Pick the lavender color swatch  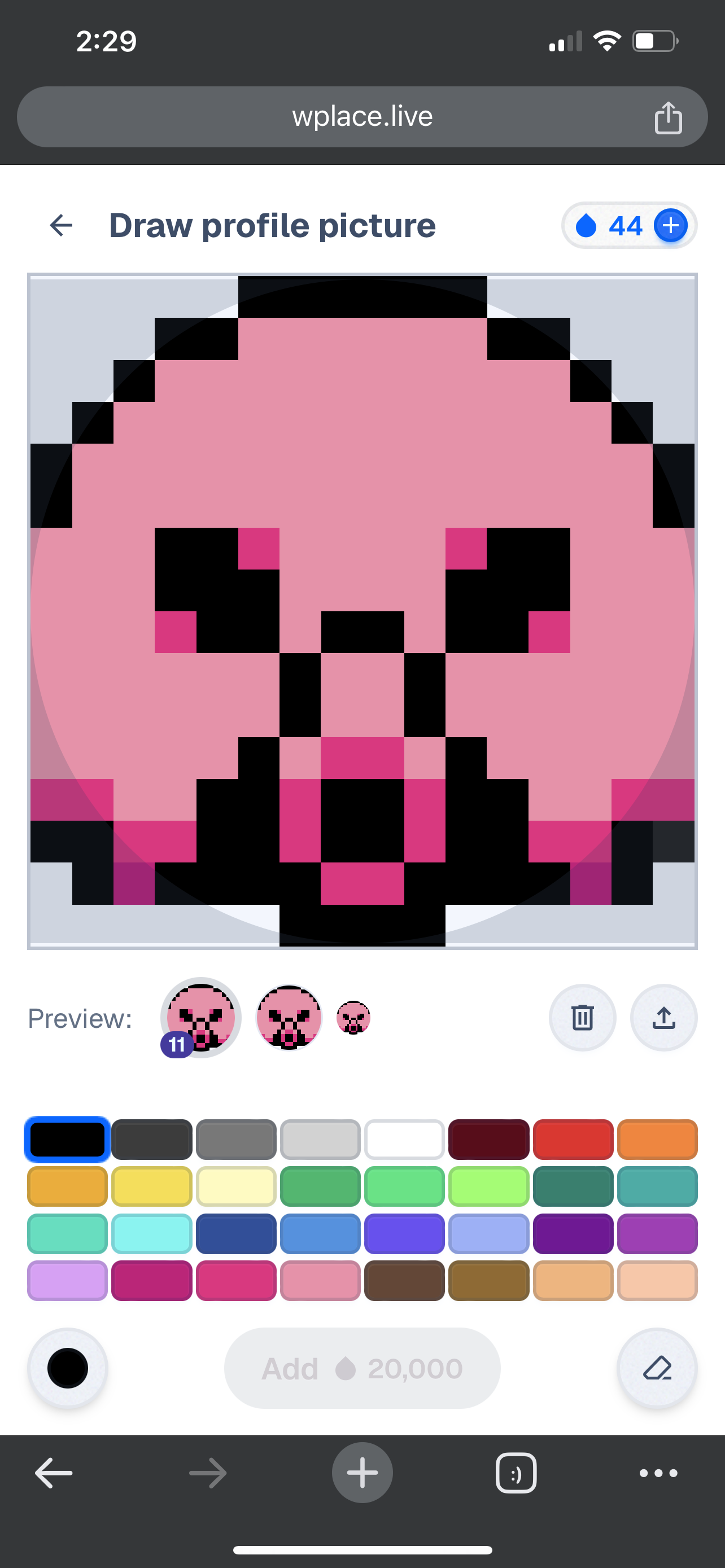tap(68, 1280)
